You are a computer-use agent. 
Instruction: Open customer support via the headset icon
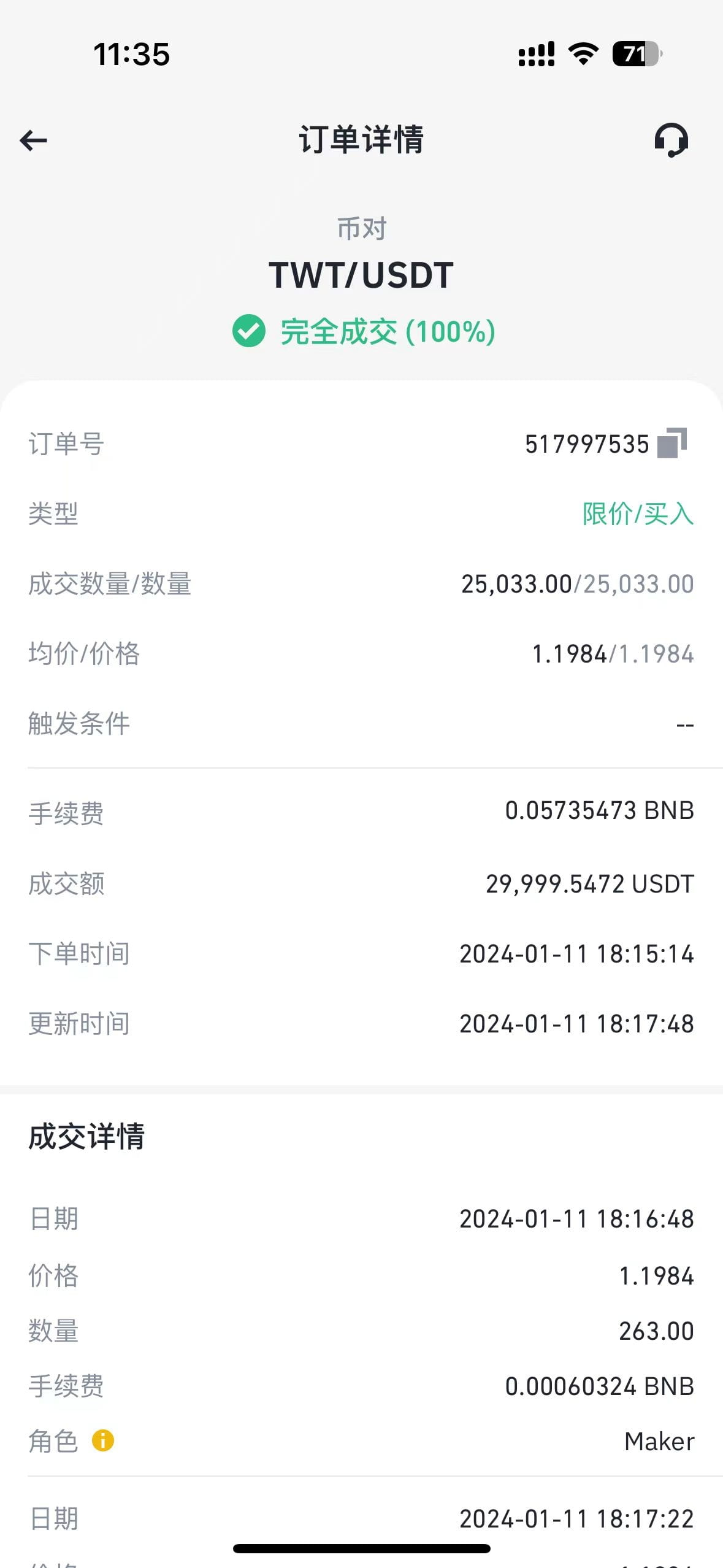[672, 140]
